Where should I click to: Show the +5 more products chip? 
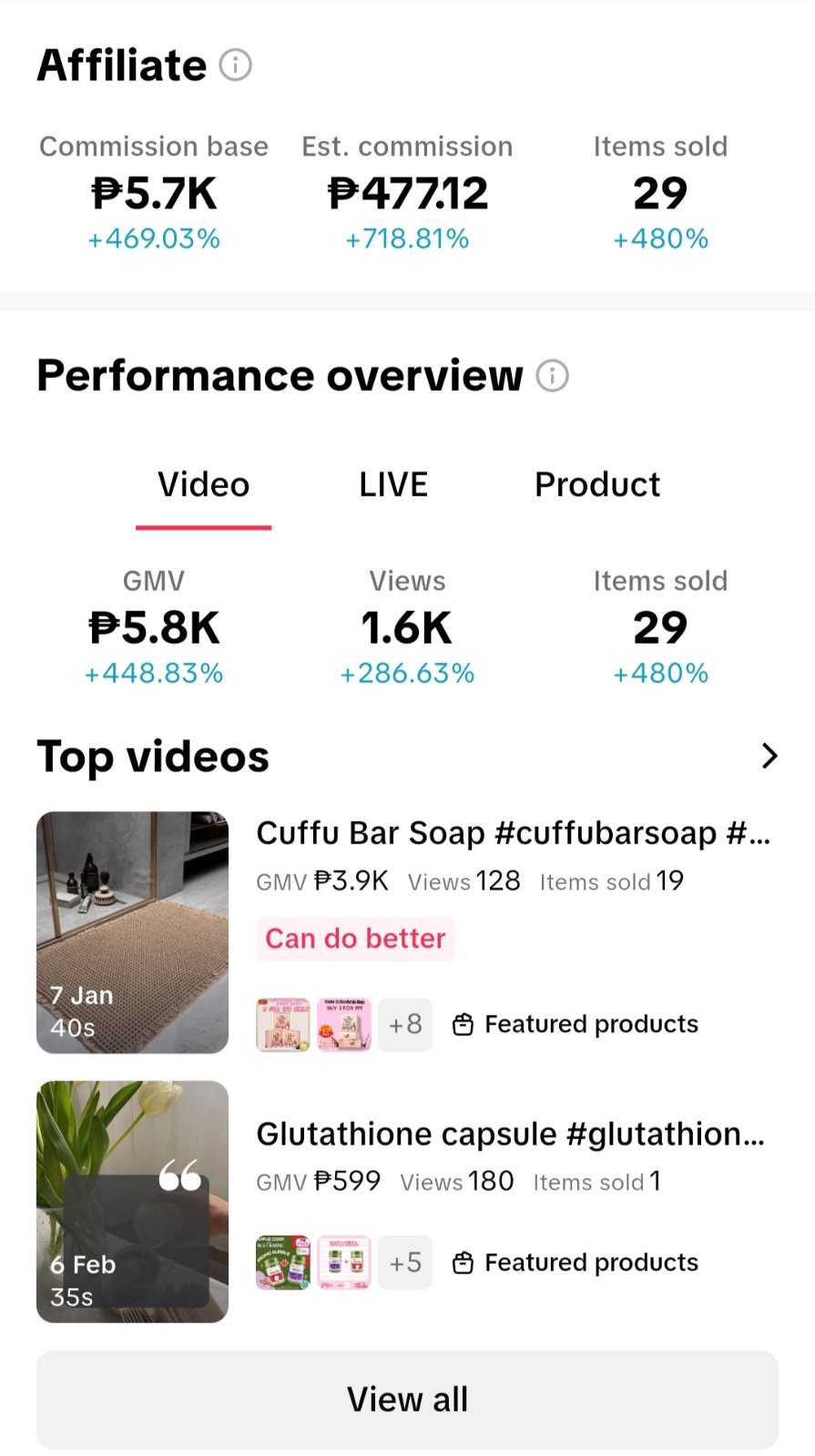pyautogui.click(x=405, y=1263)
